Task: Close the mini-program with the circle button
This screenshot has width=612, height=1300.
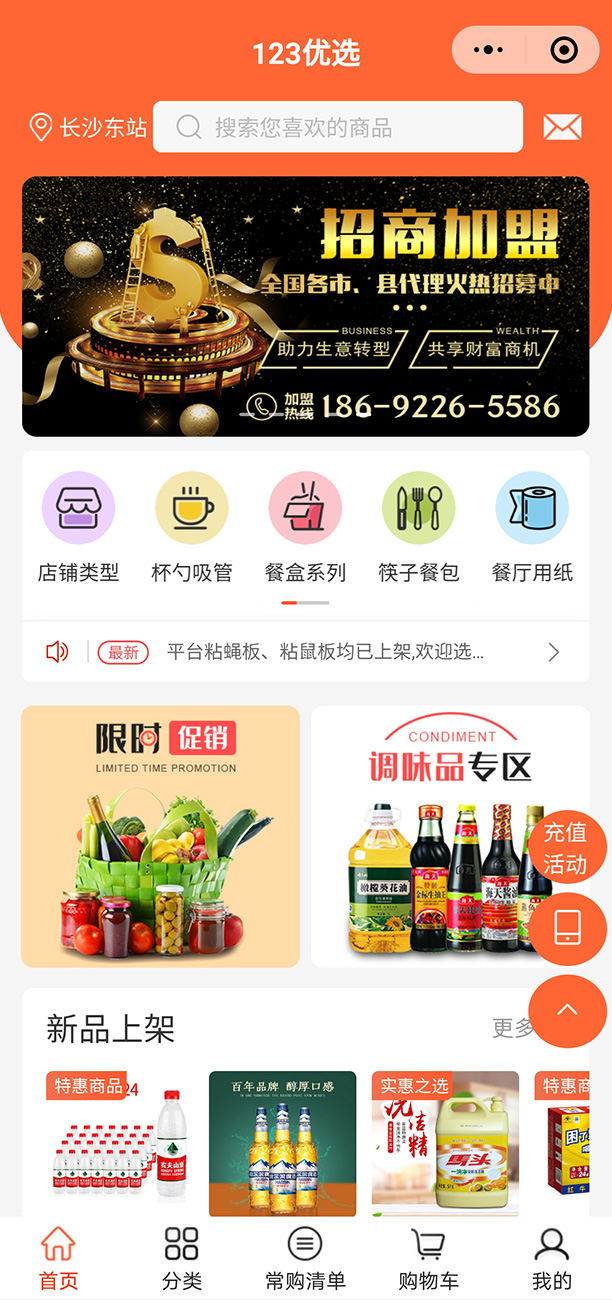Action: pos(563,50)
